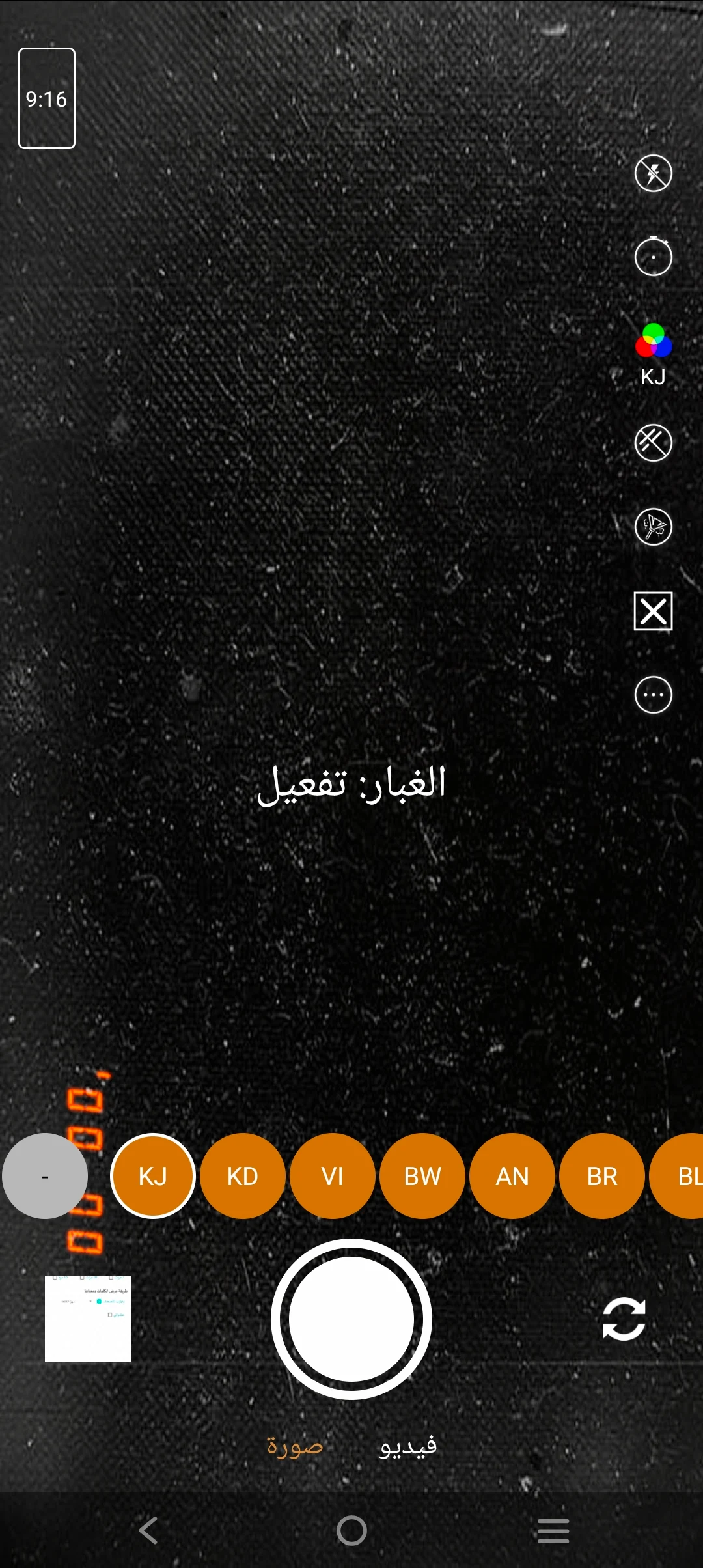The width and height of the screenshot is (703, 1568).
Task: Apply the KD filter
Action: [x=243, y=1176]
